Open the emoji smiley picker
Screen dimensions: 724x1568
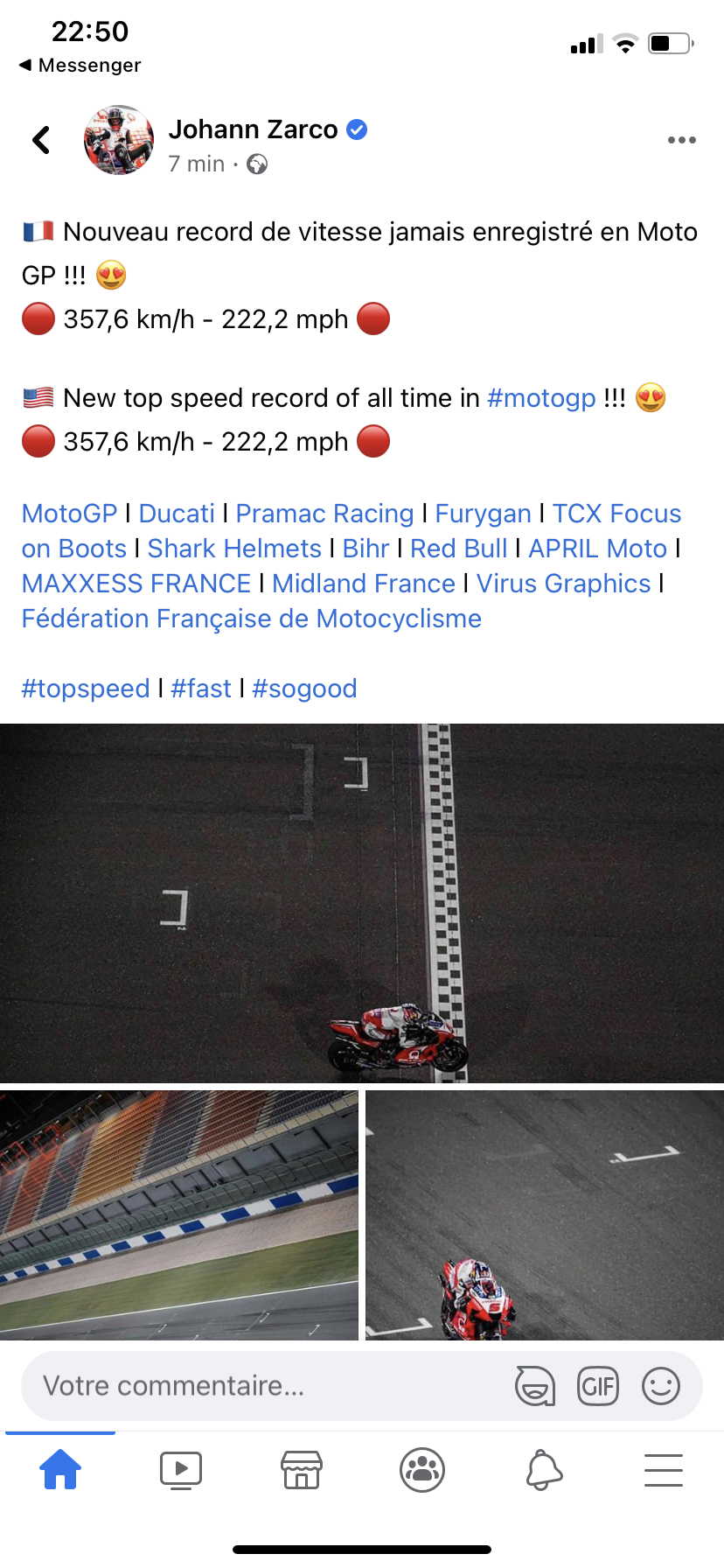[x=660, y=1386]
